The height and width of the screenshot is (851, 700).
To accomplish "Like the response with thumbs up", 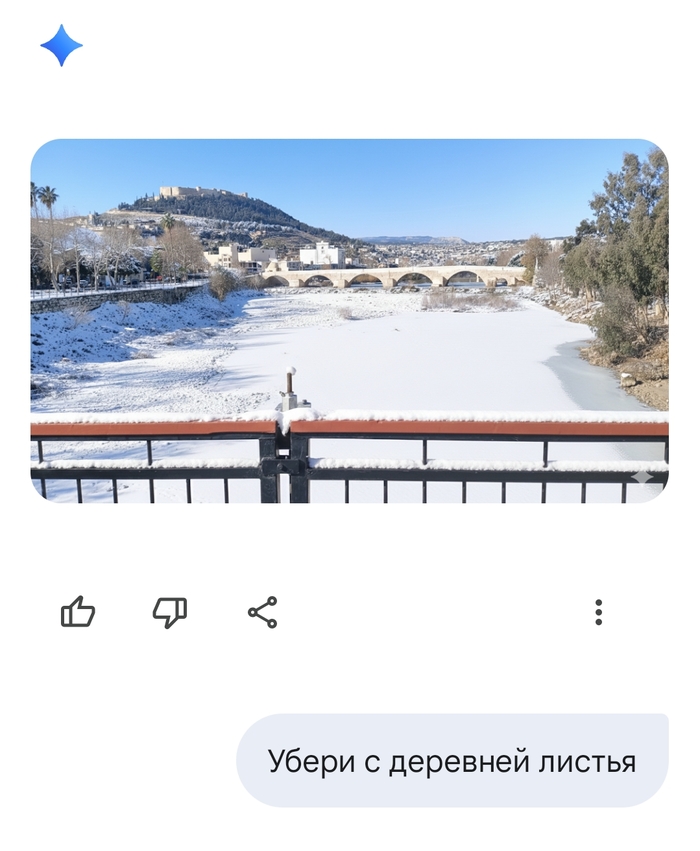I will [x=78, y=612].
